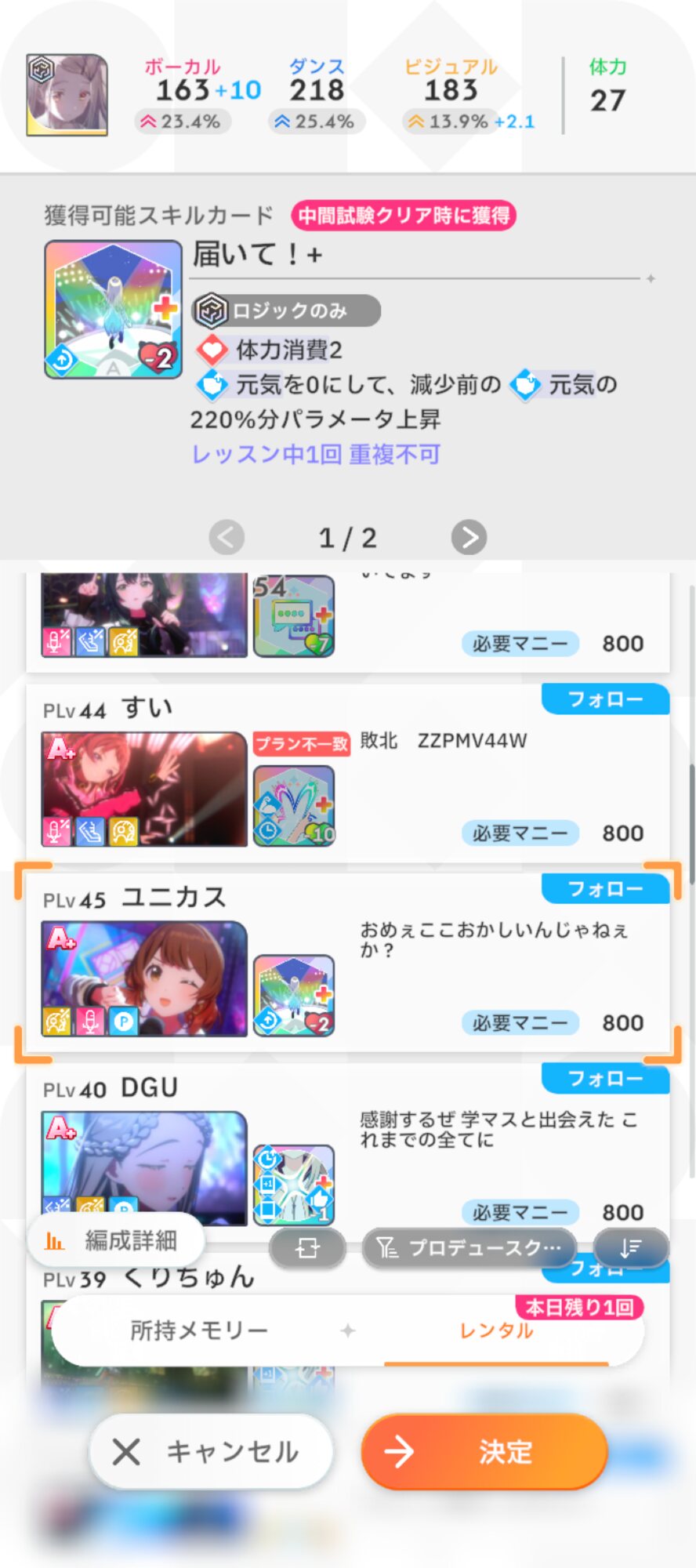696x1568 pixels.
Task: Open the 届いて！+ skill card image
Action: point(114,310)
